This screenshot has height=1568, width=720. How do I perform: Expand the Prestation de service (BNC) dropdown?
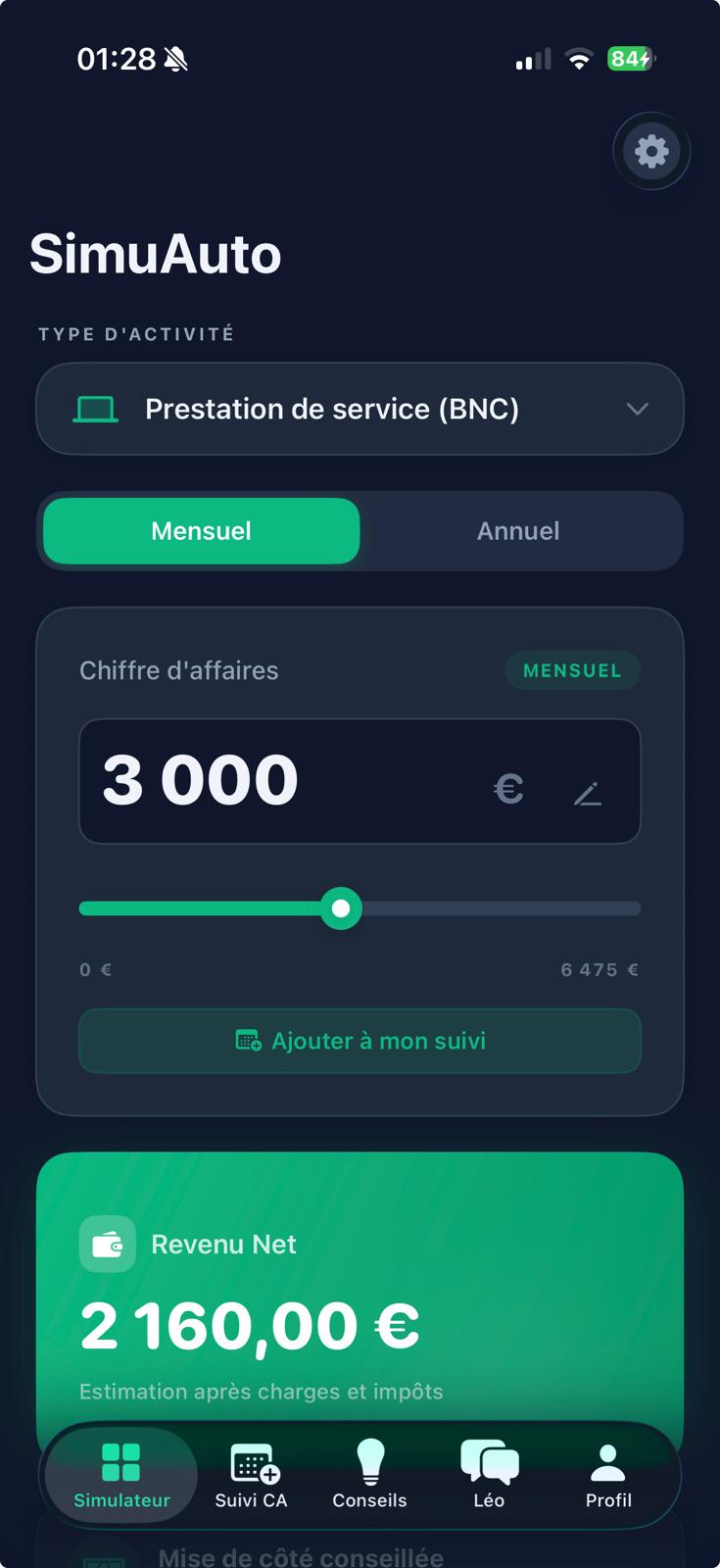(x=360, y=409)
